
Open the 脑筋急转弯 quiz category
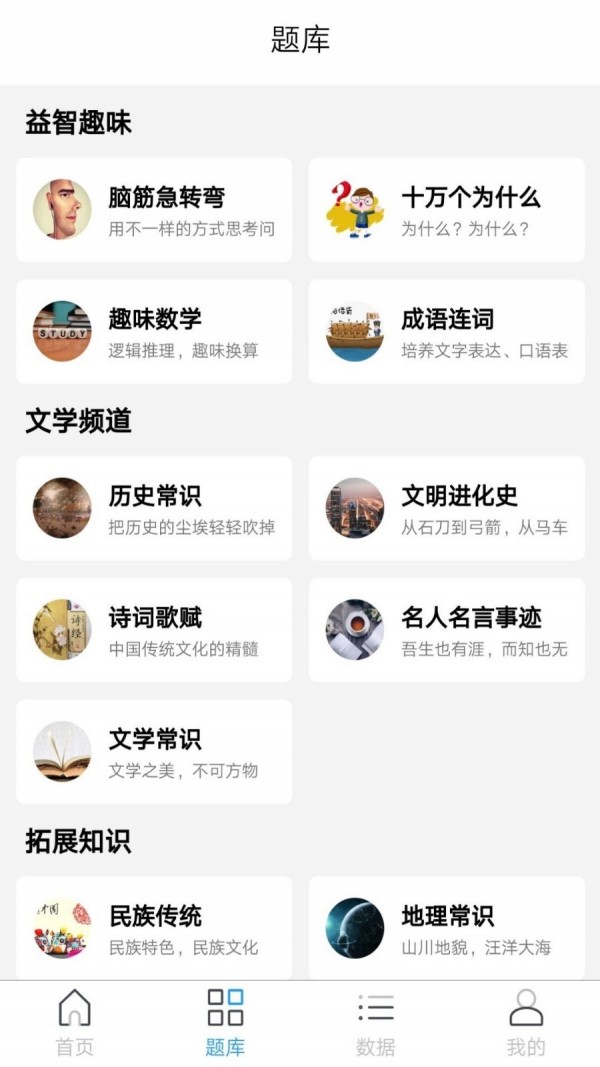coord(154,210)
